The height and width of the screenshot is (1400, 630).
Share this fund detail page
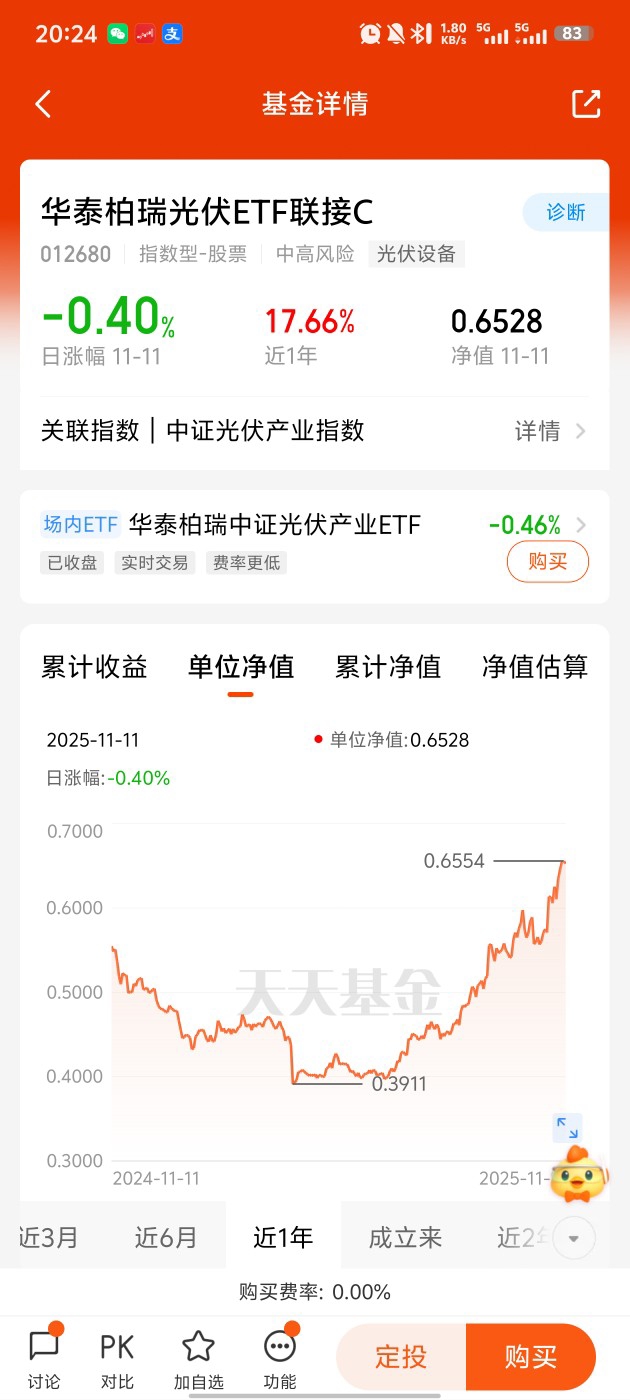pos(586,104)
